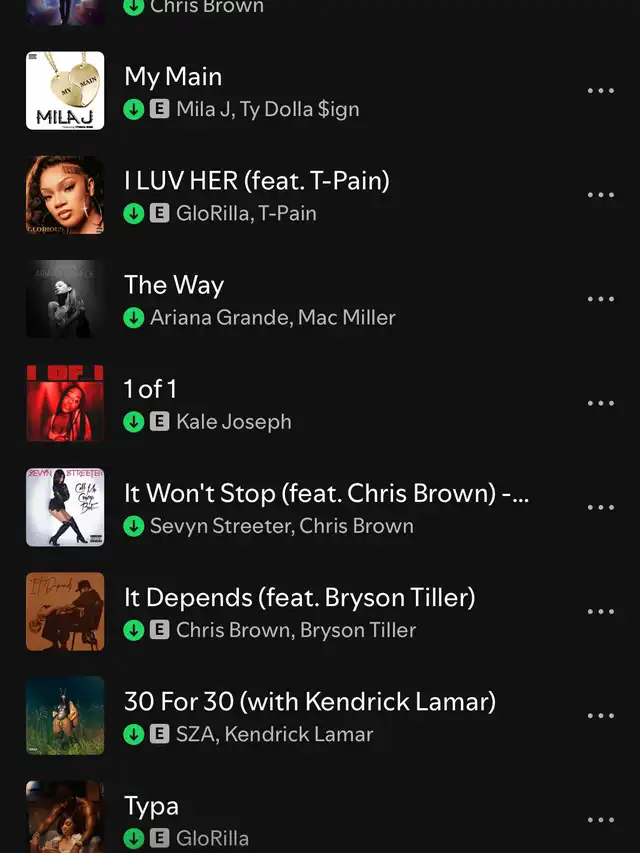Viewport: 640px width, 853px height.
Task: Open more options for My Main
Action: tap(600, 91)
